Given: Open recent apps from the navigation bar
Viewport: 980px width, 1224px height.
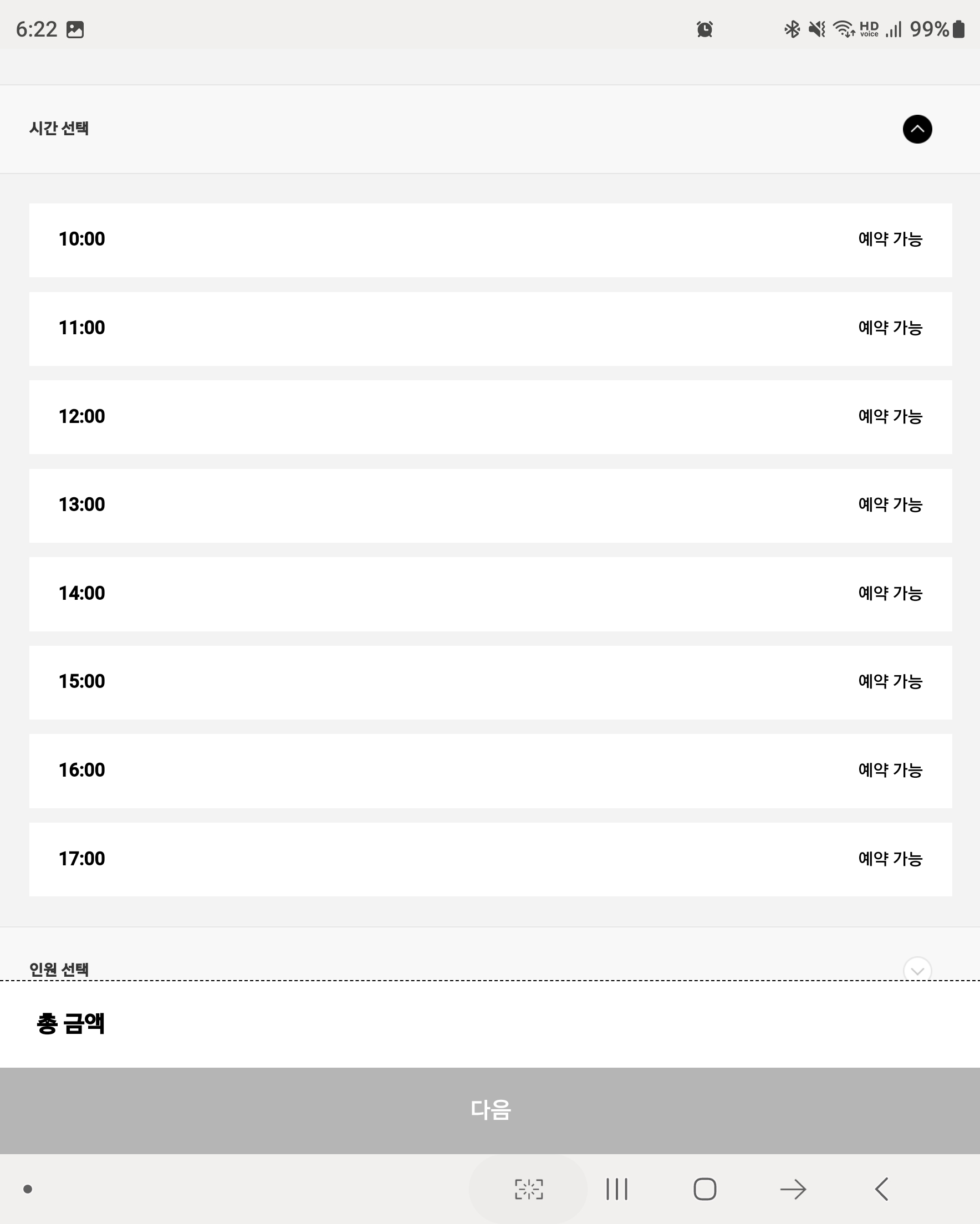Looking at the screenshot, I should click(616, 1189).
